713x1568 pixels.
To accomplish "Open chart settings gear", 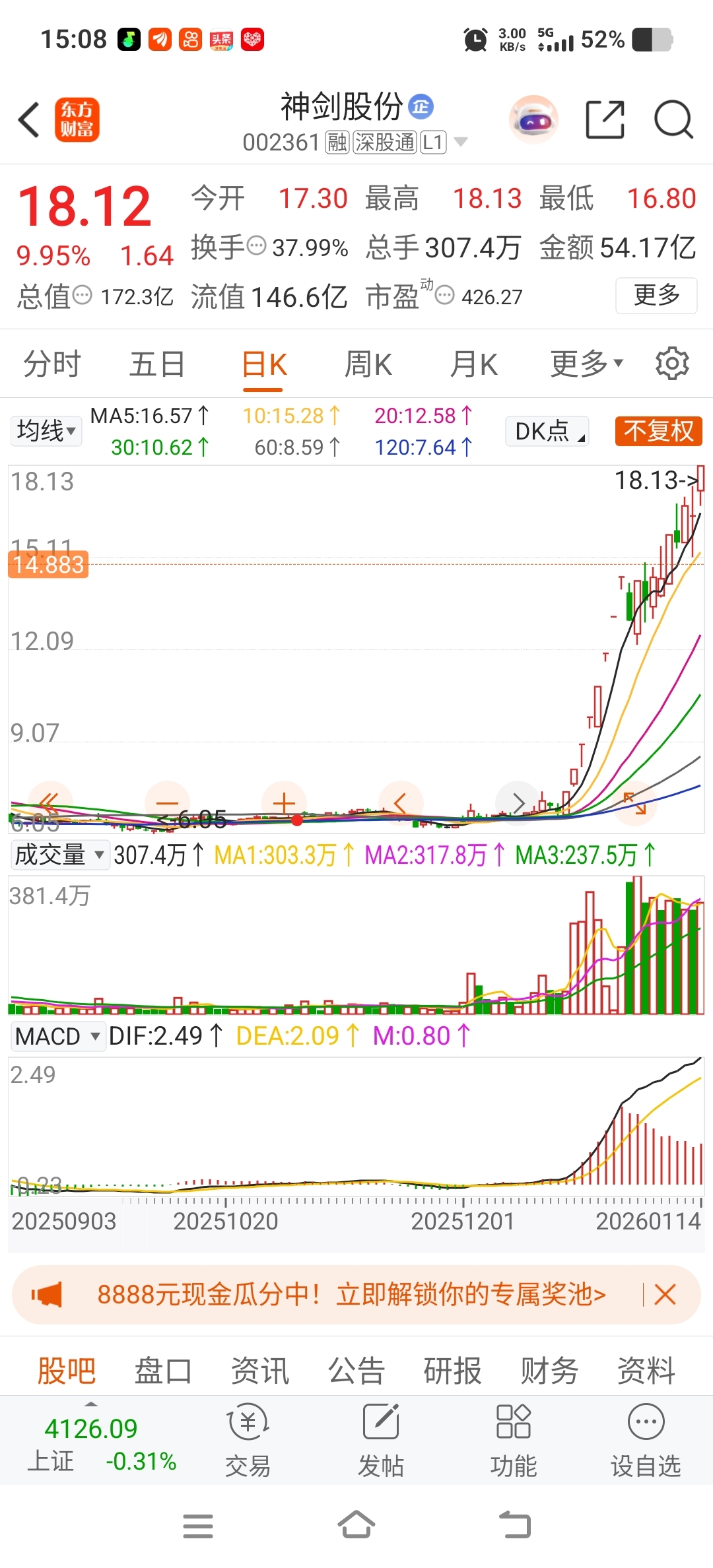I will coord(672,364).
